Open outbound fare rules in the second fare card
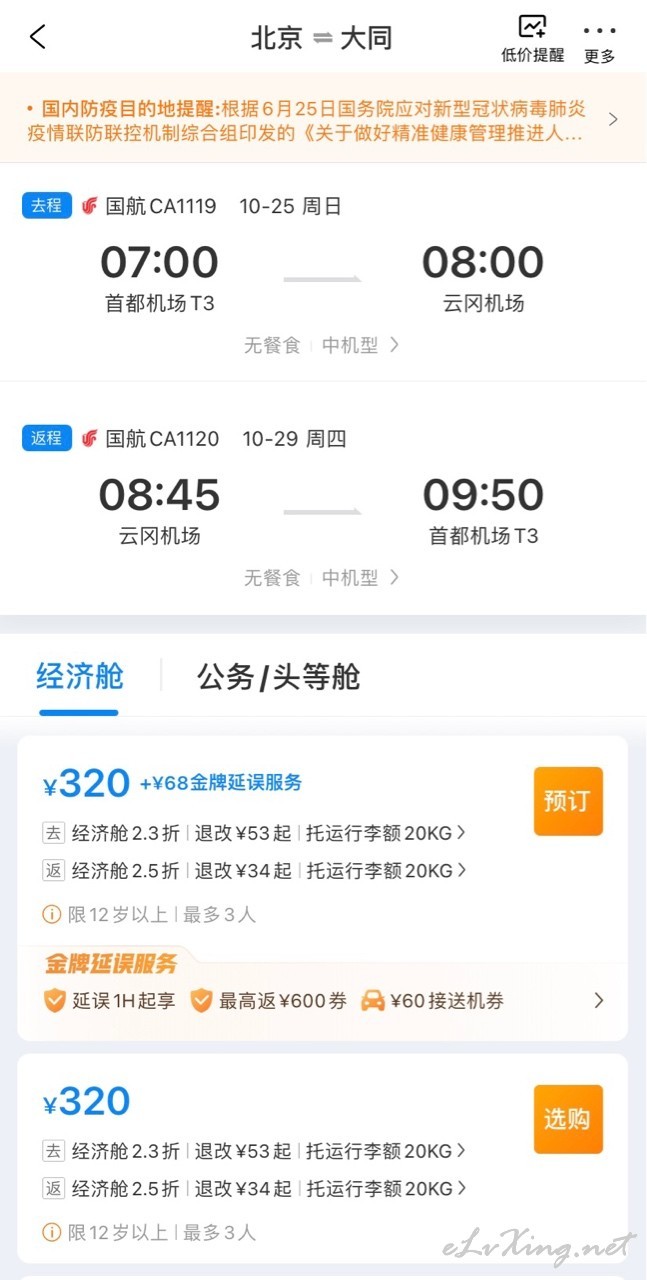Screen dimensions: 647x1280 pyautogui.click(x=254, y=1151)
